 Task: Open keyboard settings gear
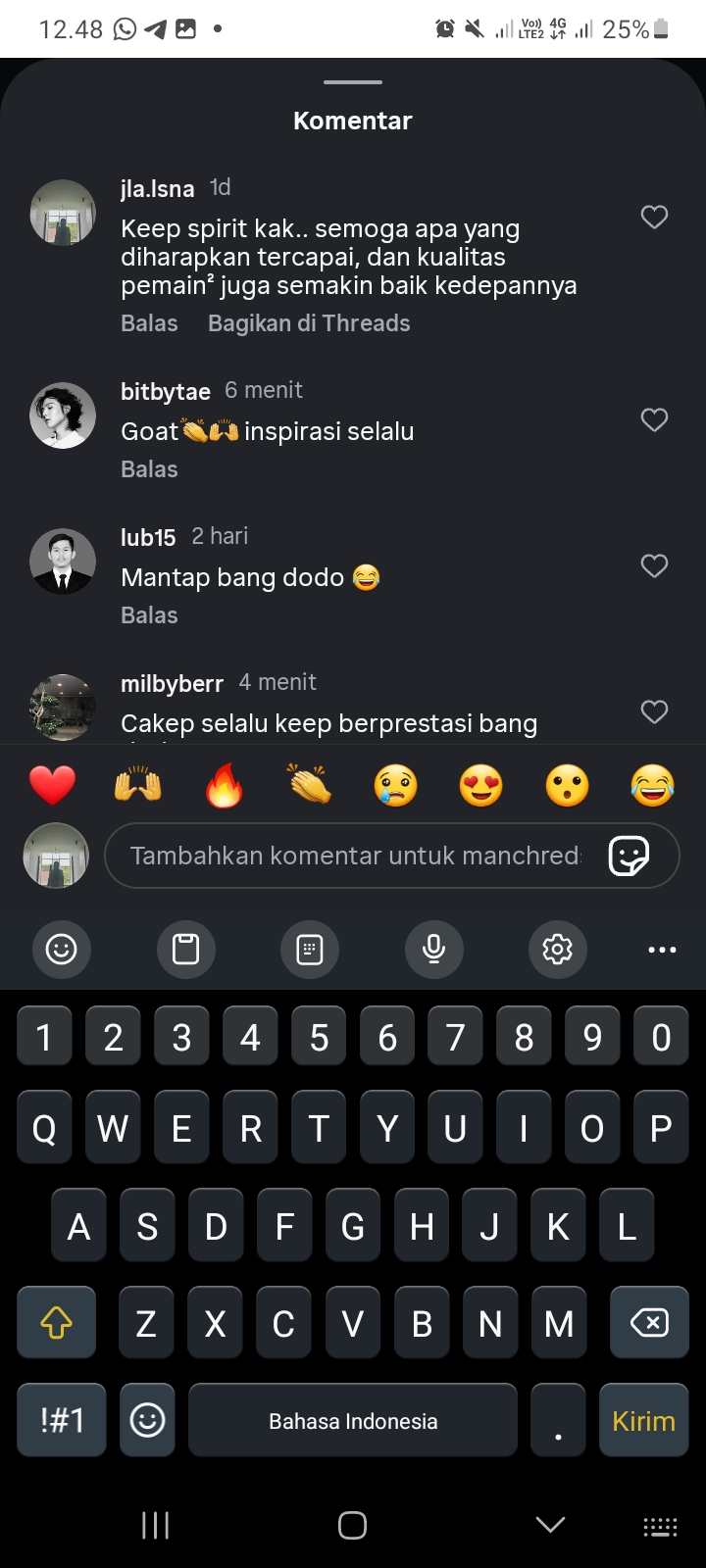pos(557,949)
